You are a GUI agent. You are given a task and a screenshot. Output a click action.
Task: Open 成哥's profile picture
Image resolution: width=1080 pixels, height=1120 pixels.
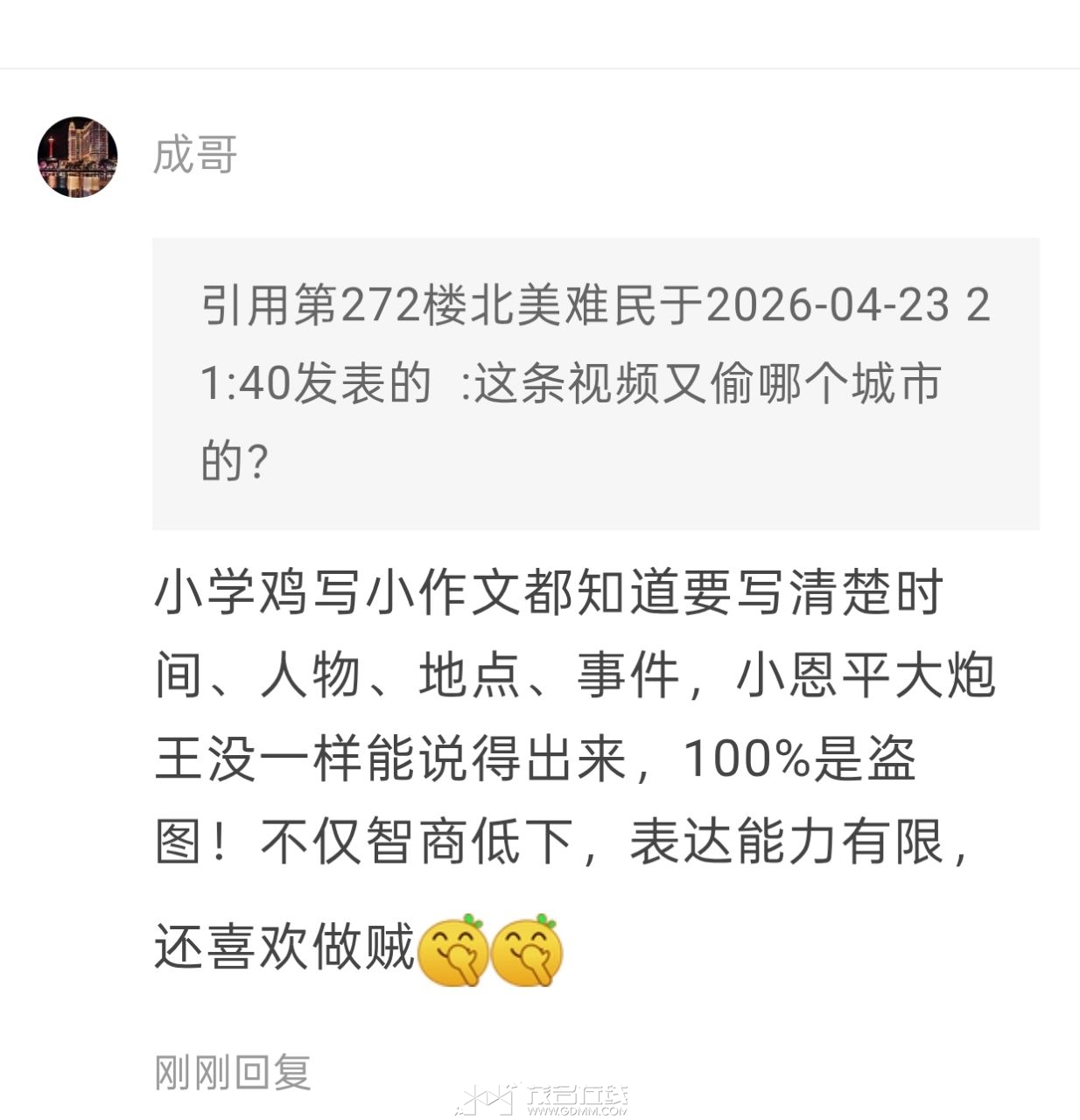pos(77,157)
